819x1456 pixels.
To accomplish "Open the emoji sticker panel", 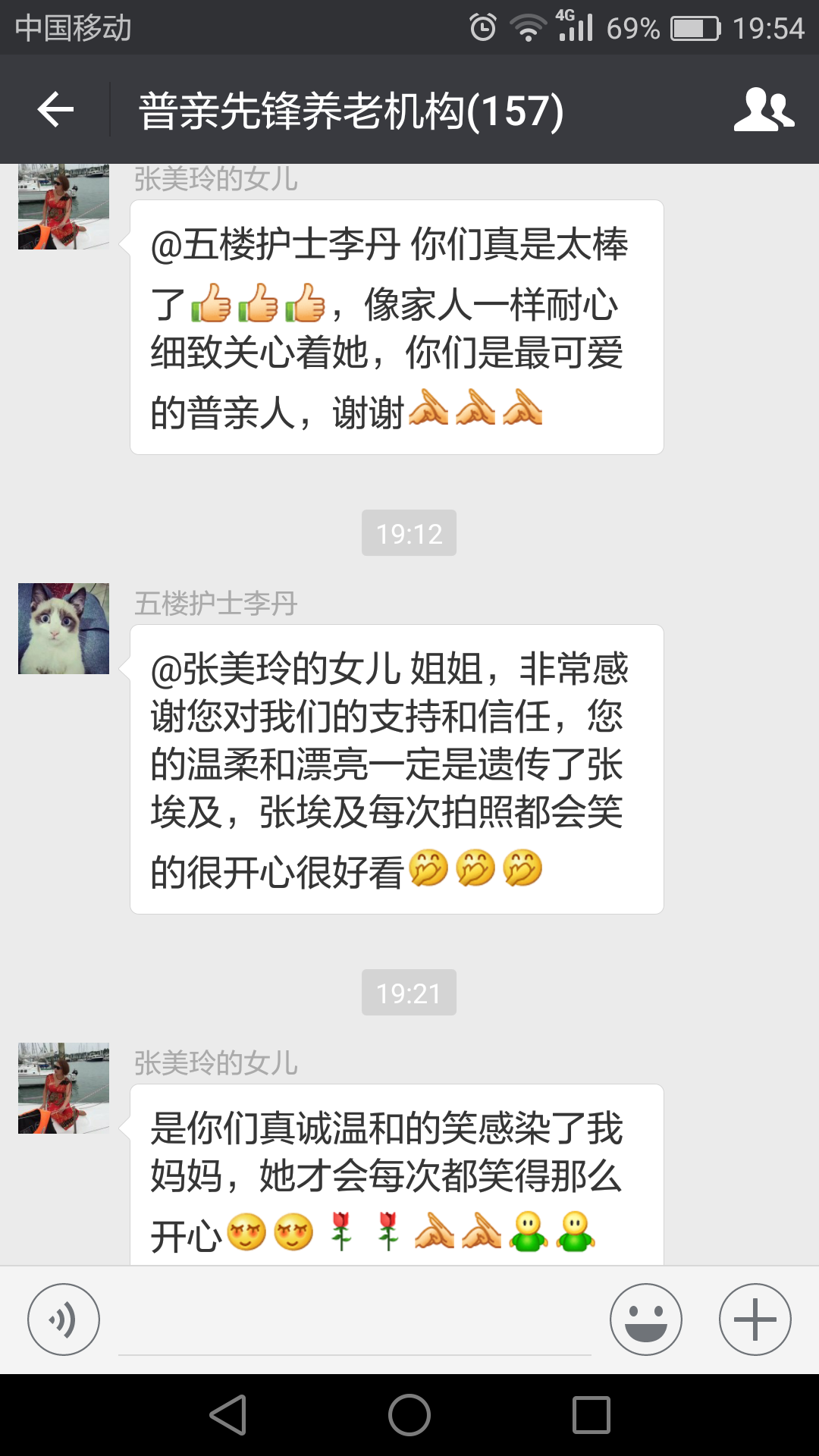I will pyautogui.click(x=645, y=1319).
